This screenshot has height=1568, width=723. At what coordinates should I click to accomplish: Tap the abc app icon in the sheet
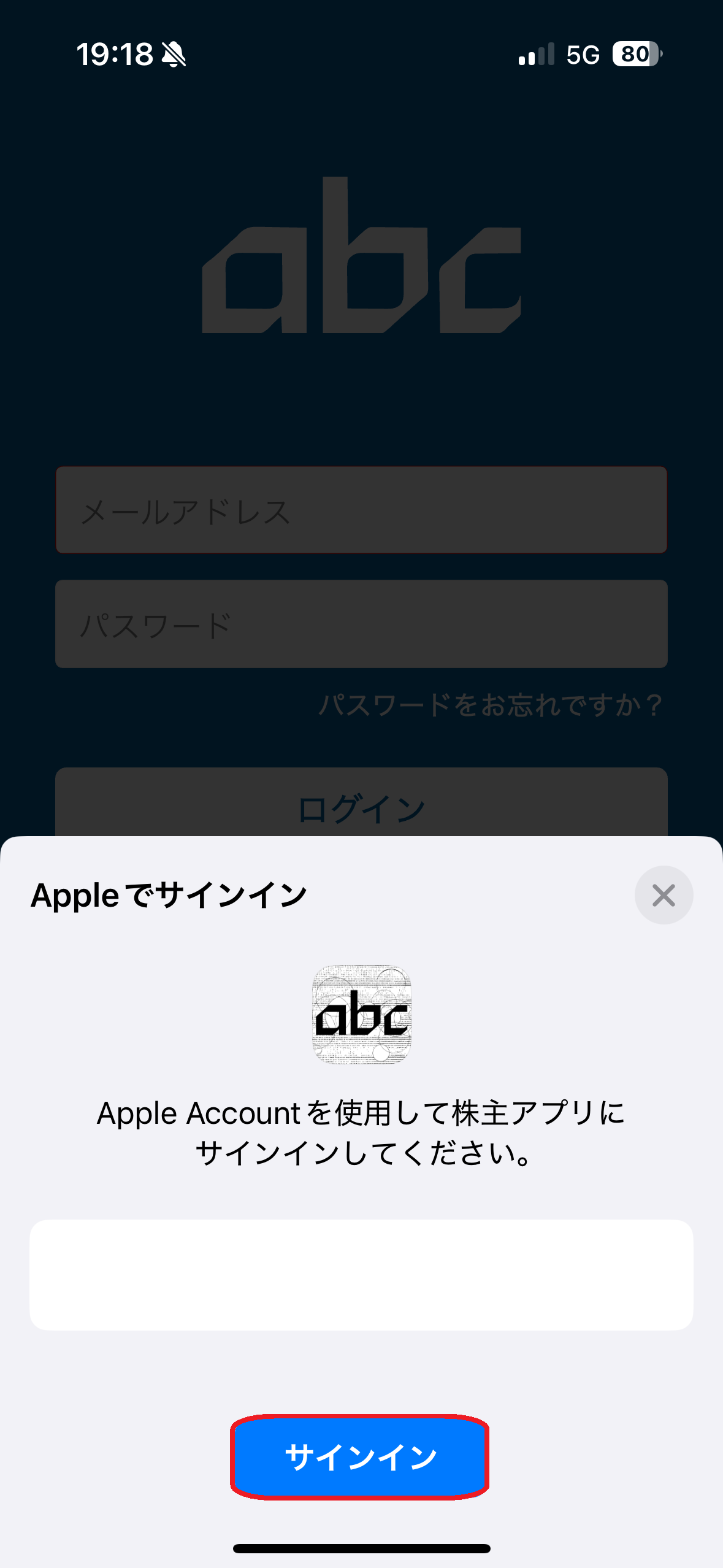(x=361, y=1015)
